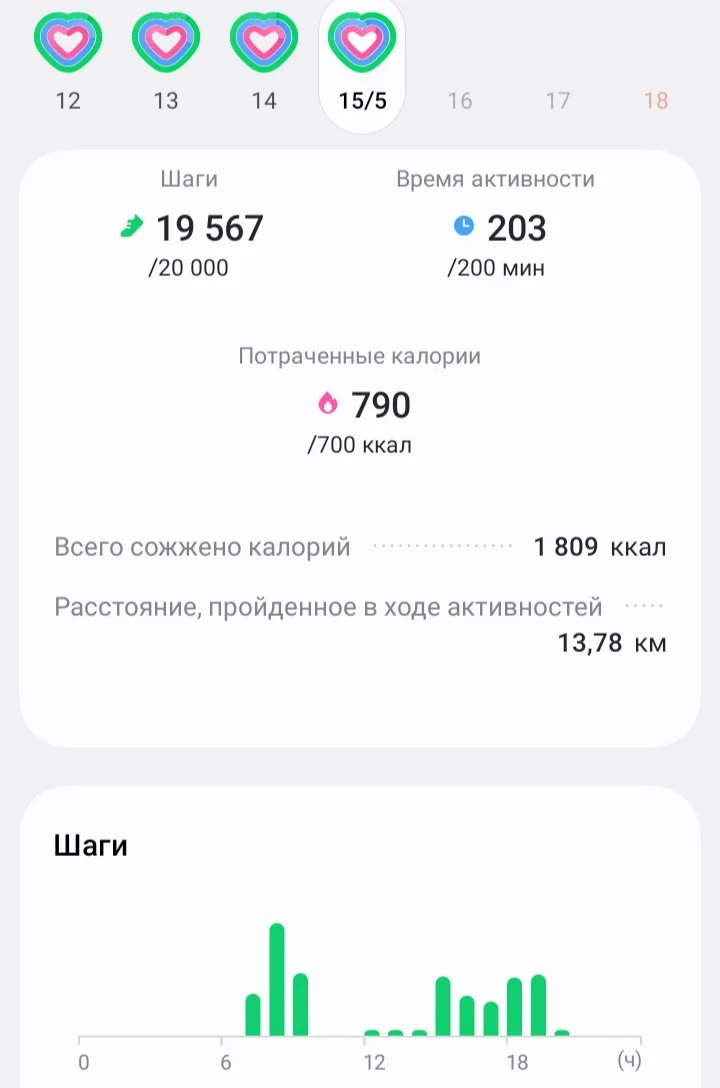
Task: Switch to day 13 activity
Action: point(166,62)
